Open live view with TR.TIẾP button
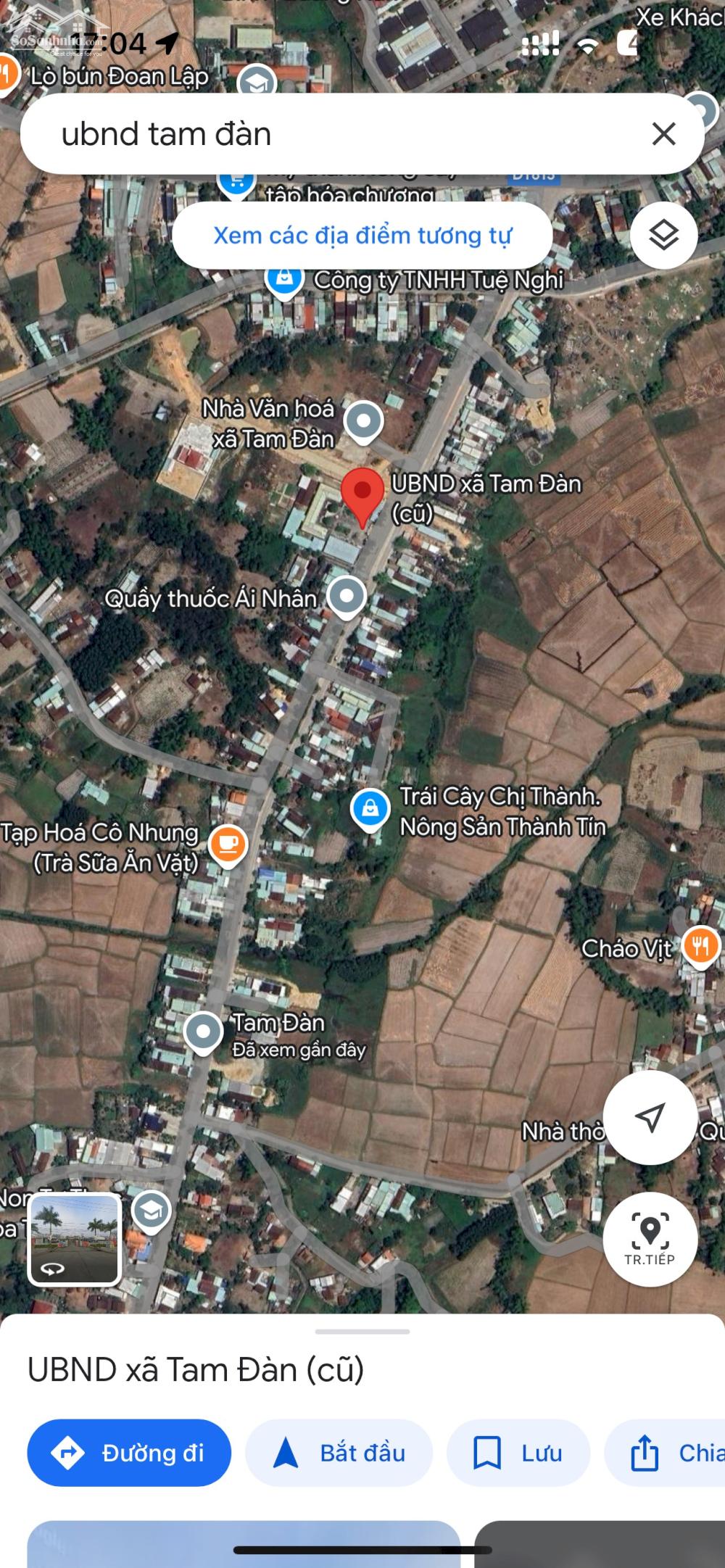 tap(650, 1239)
